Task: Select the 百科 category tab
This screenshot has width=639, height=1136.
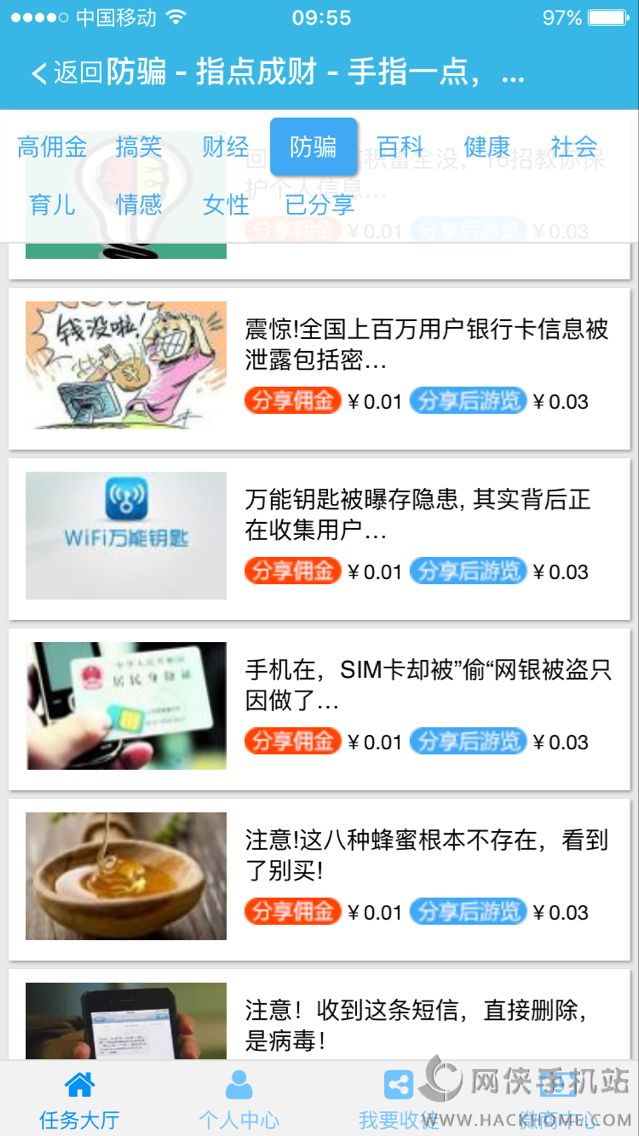Action: [x=400, y=148]
